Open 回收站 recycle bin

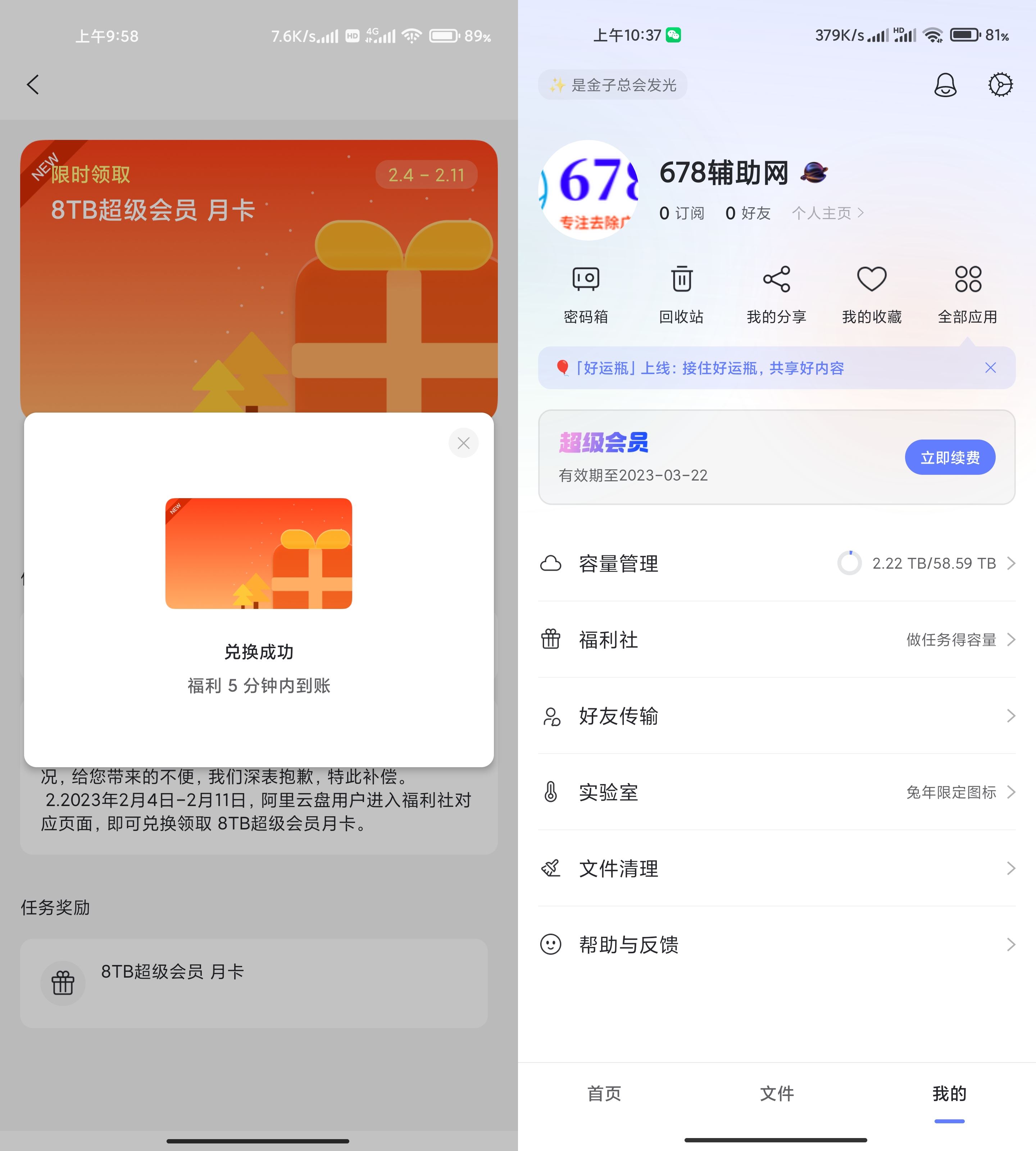[681, 294]
